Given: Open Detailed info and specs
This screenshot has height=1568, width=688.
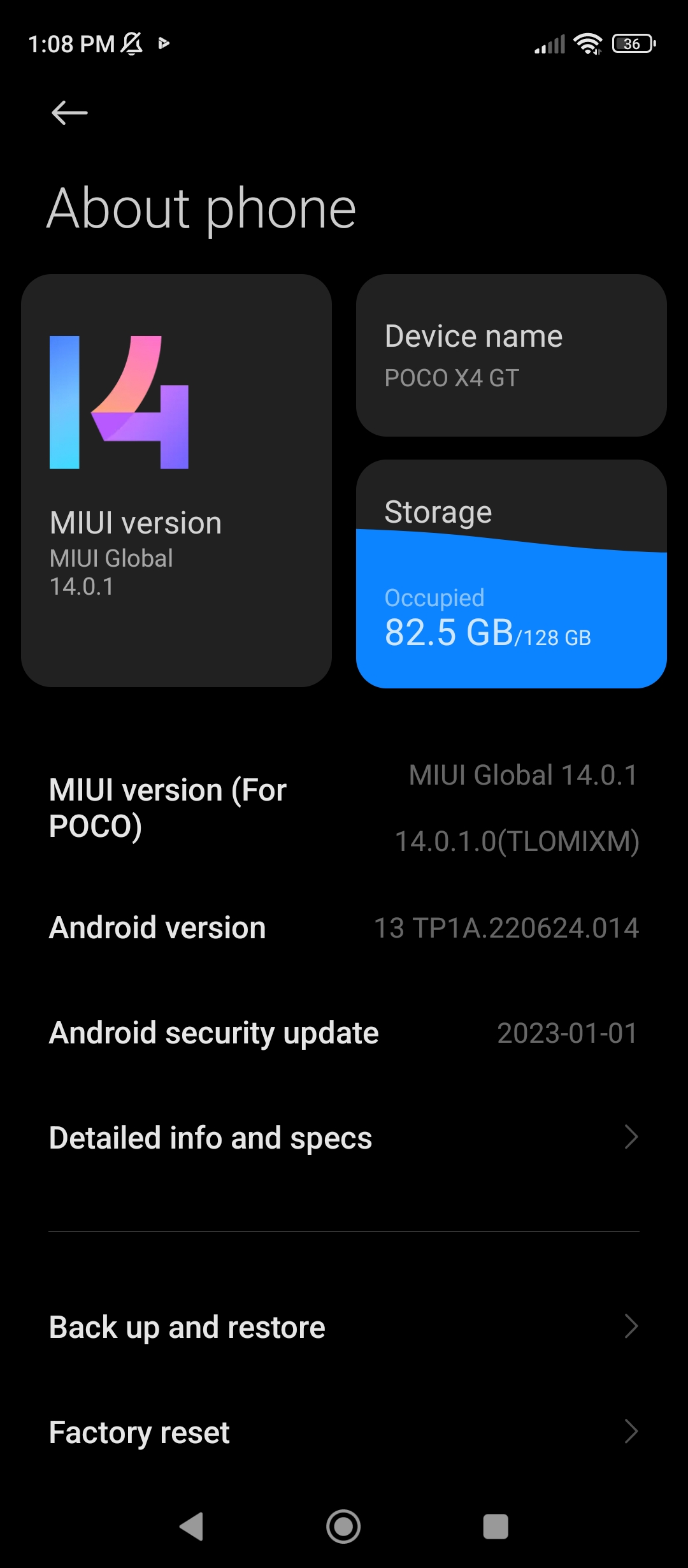Looking at the screenshot, I should pyautogui.click(x=344, y=1138).
